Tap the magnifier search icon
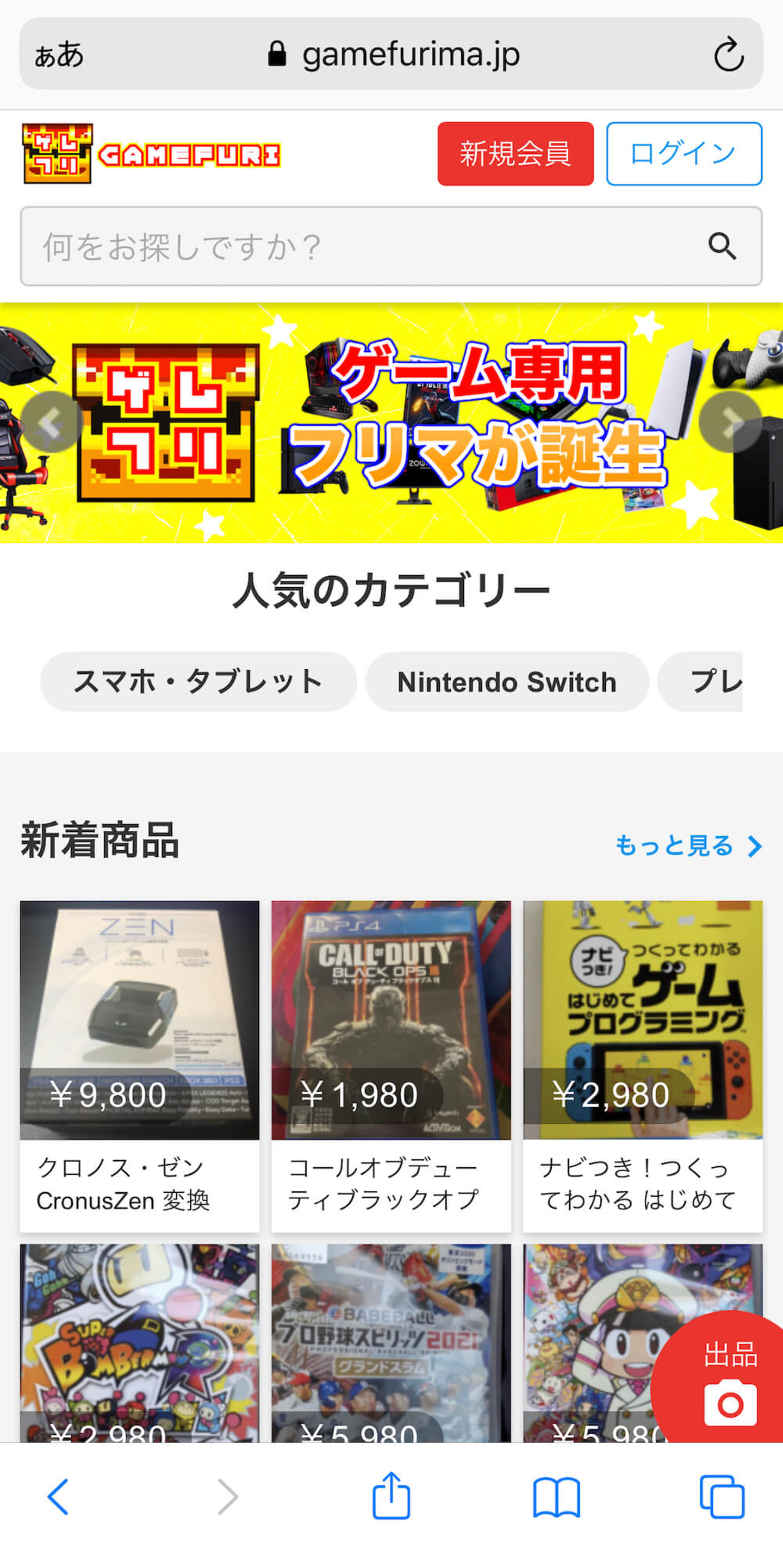The image size is (783, 1568). coord(722,246)
